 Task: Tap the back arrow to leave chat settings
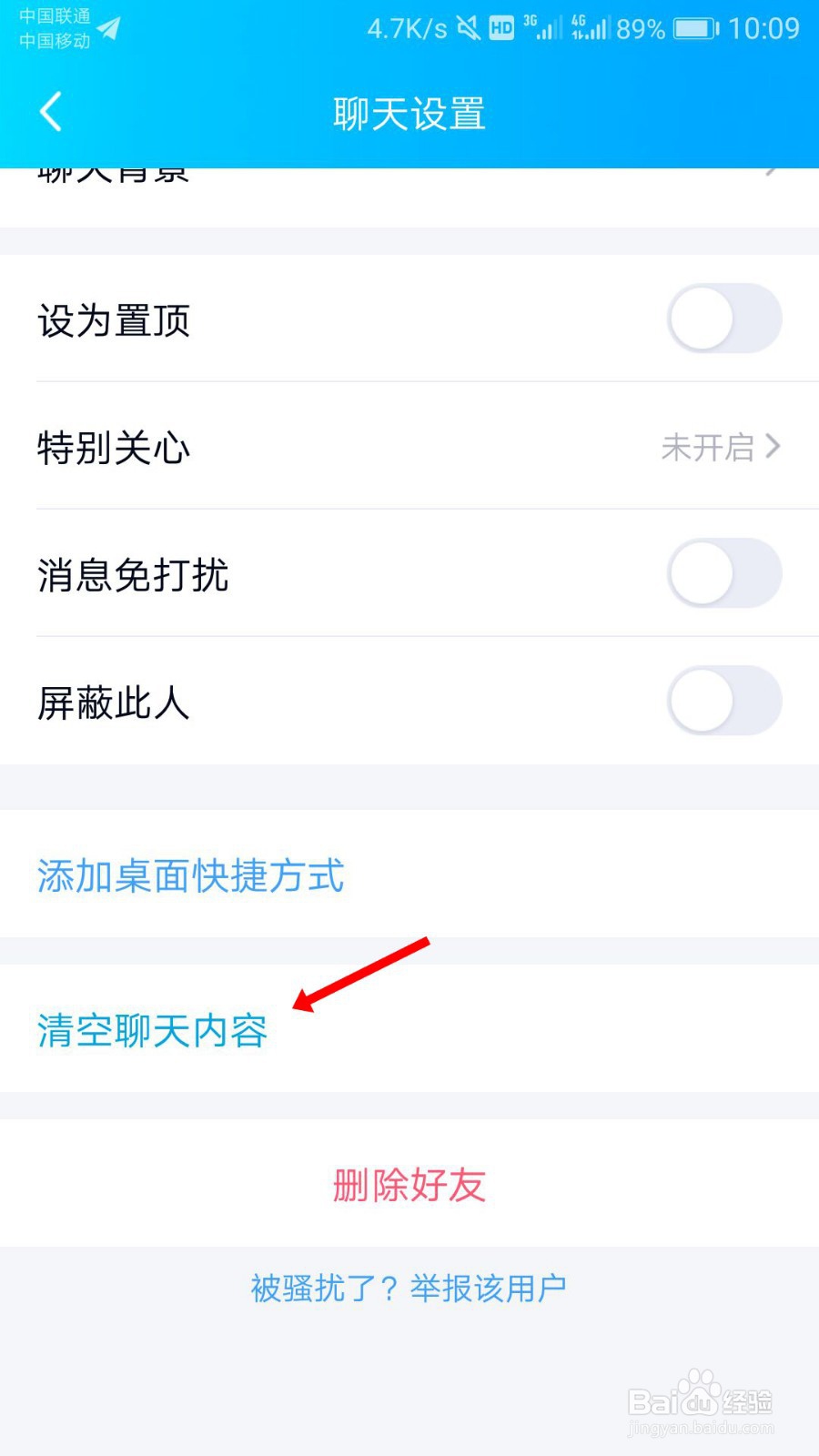[50, 111]
